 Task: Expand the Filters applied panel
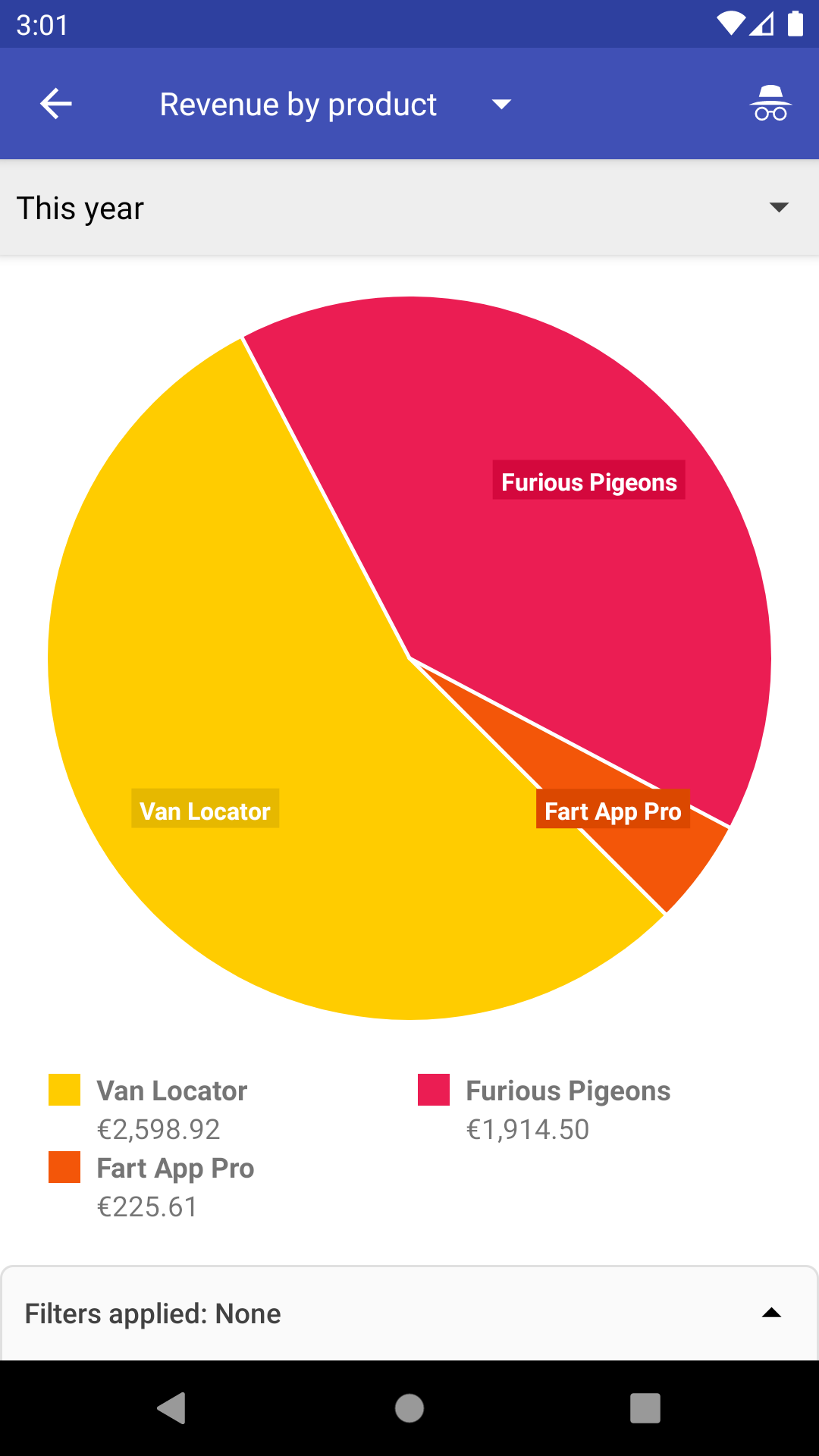tap(409, 1313)
